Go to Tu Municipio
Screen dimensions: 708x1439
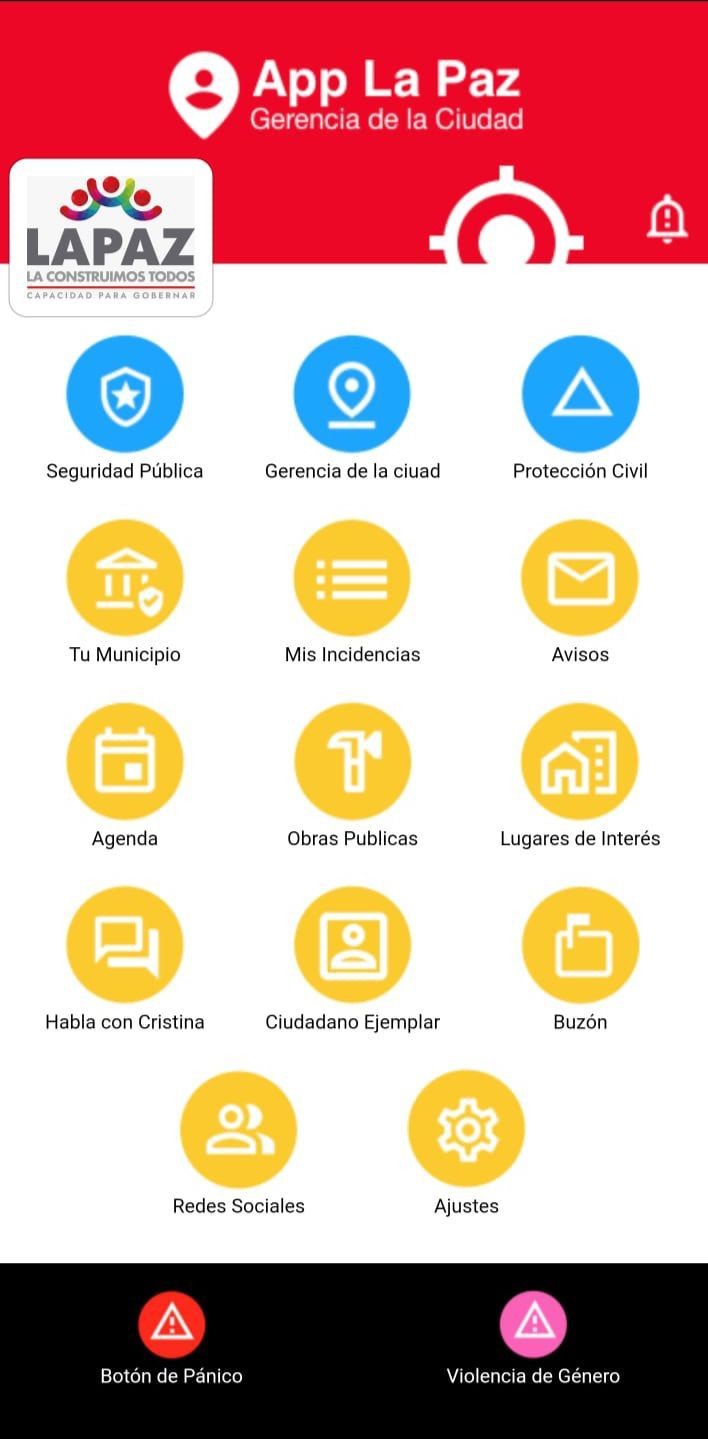125,578
